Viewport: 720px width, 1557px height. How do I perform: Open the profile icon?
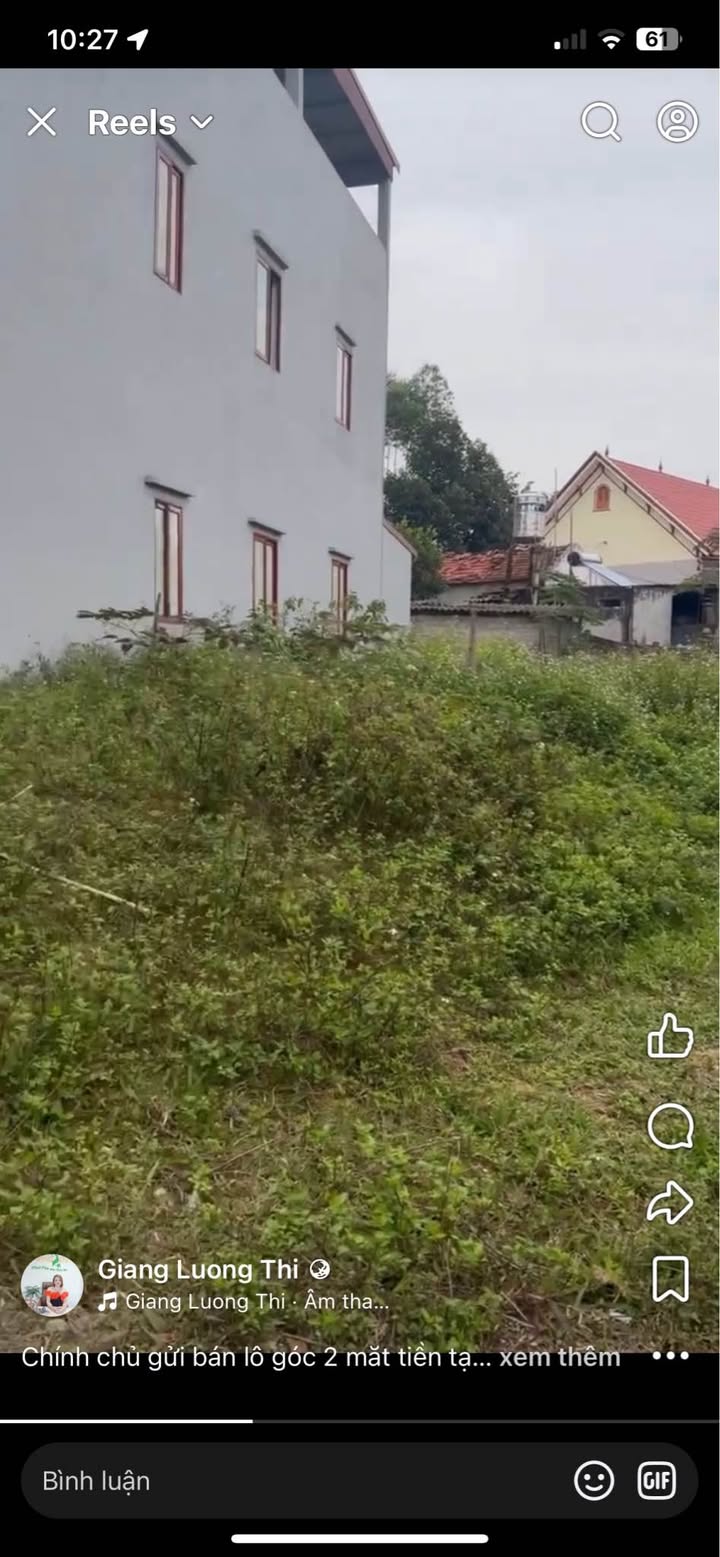click(x=677, y=122)
